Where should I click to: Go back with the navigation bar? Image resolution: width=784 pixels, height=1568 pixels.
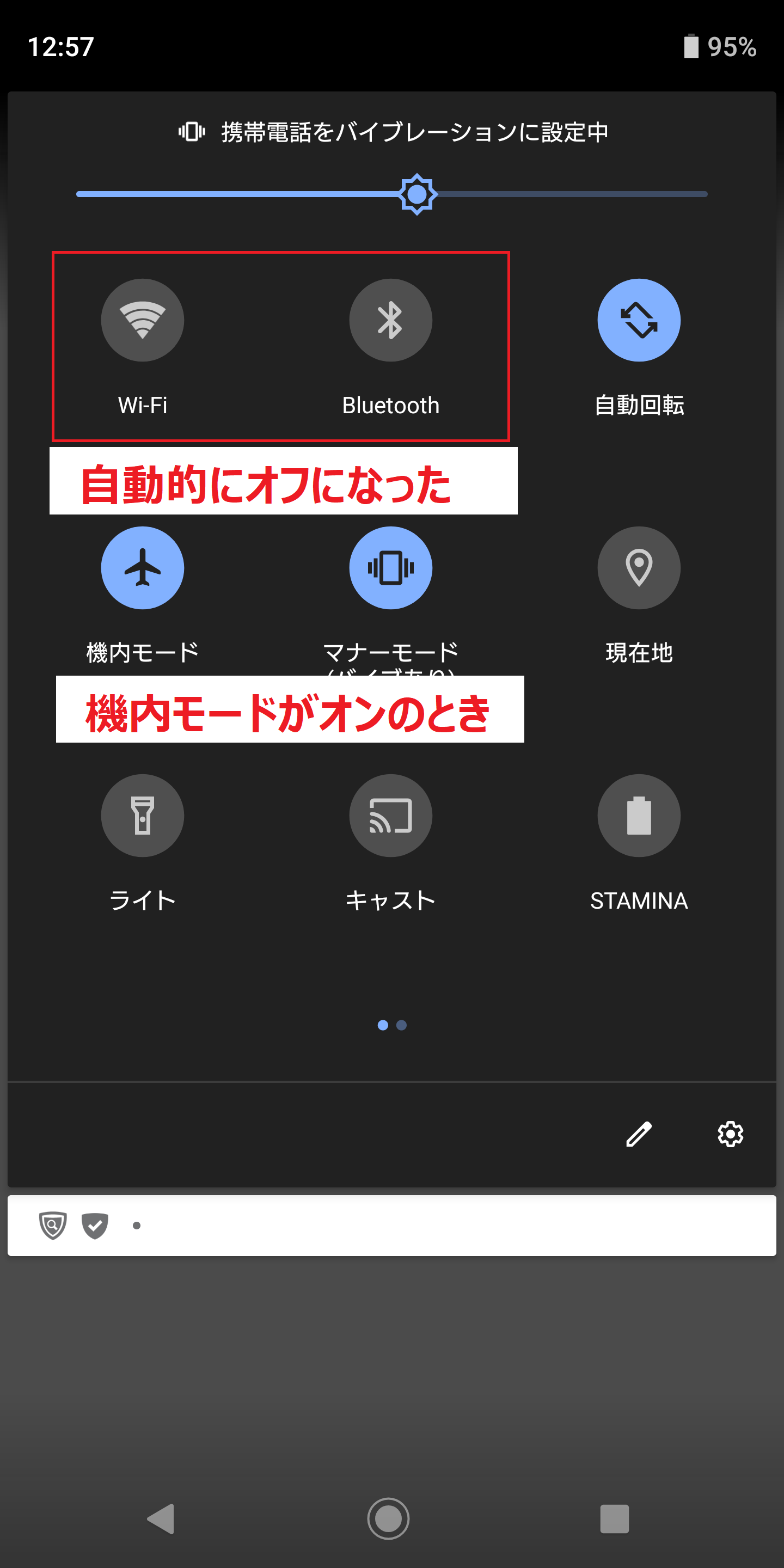(161, 1518)
